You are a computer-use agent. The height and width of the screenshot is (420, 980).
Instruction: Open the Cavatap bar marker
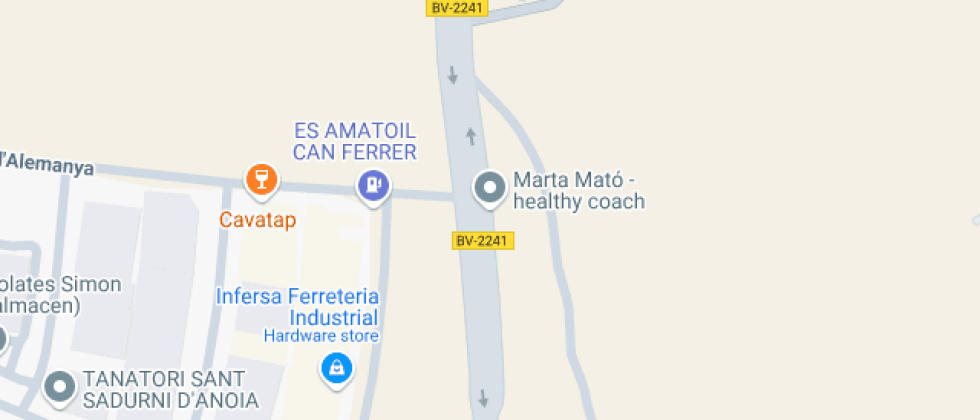[261, 181]
